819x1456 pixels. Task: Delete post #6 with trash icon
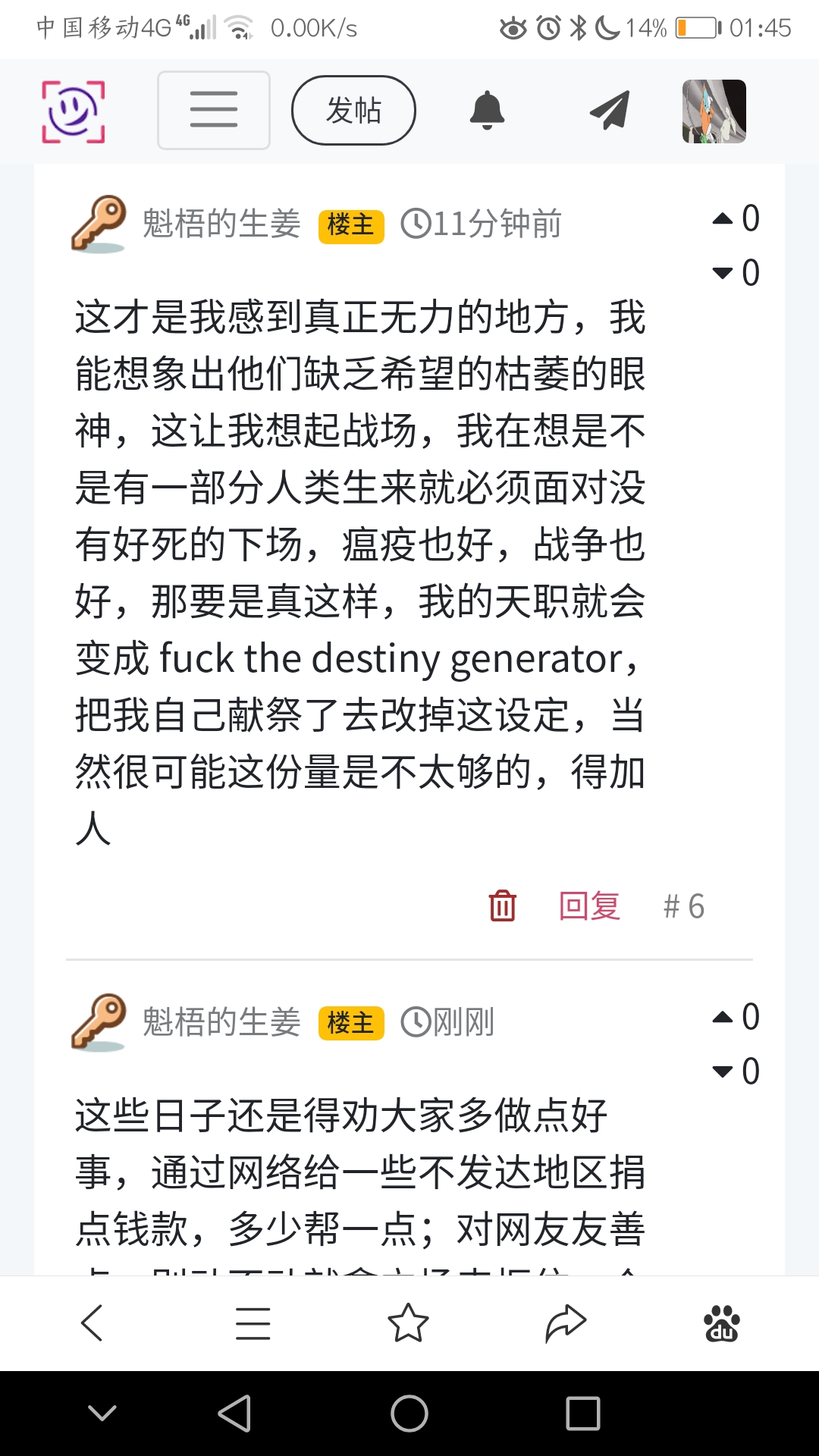(x=502, y=905)
